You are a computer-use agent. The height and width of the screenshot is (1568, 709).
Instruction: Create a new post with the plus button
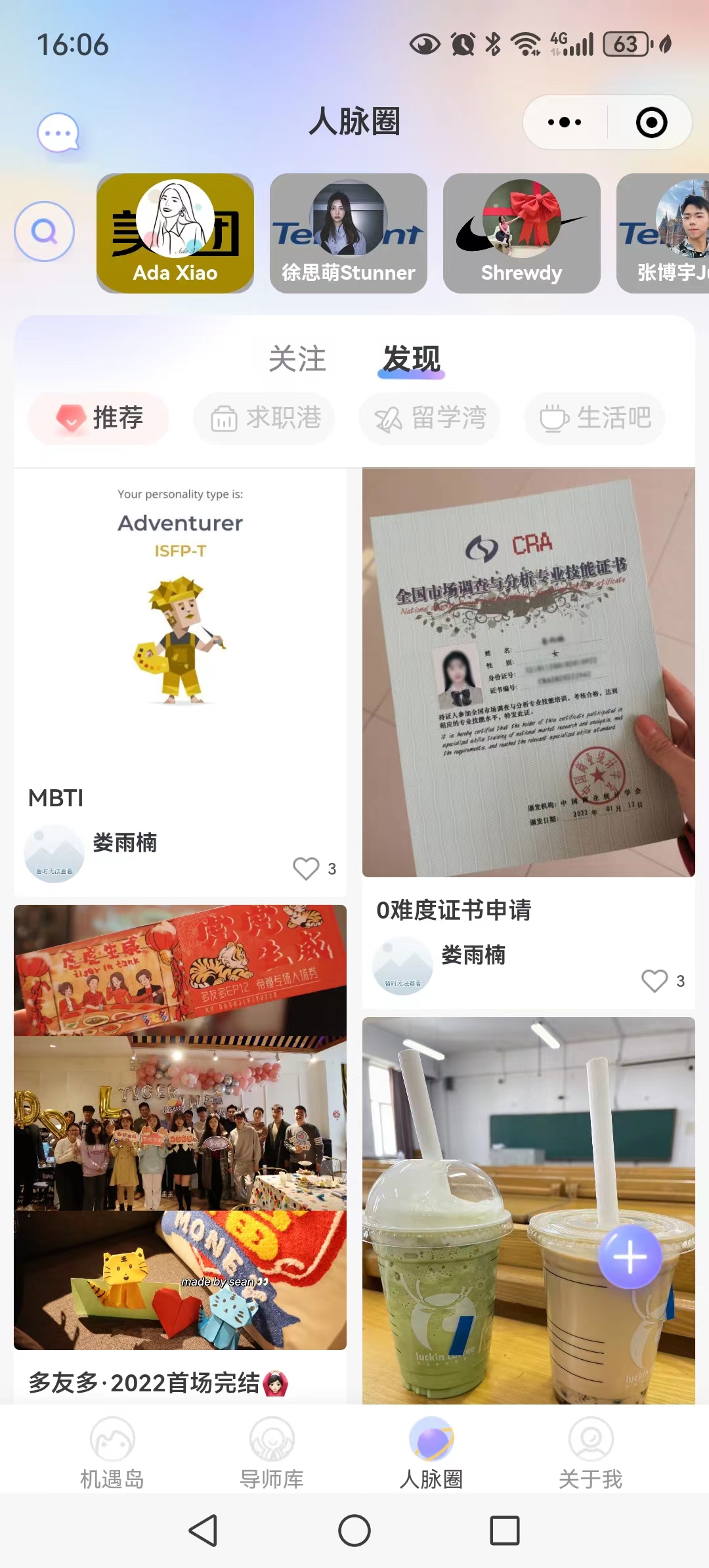(630, 1257)
